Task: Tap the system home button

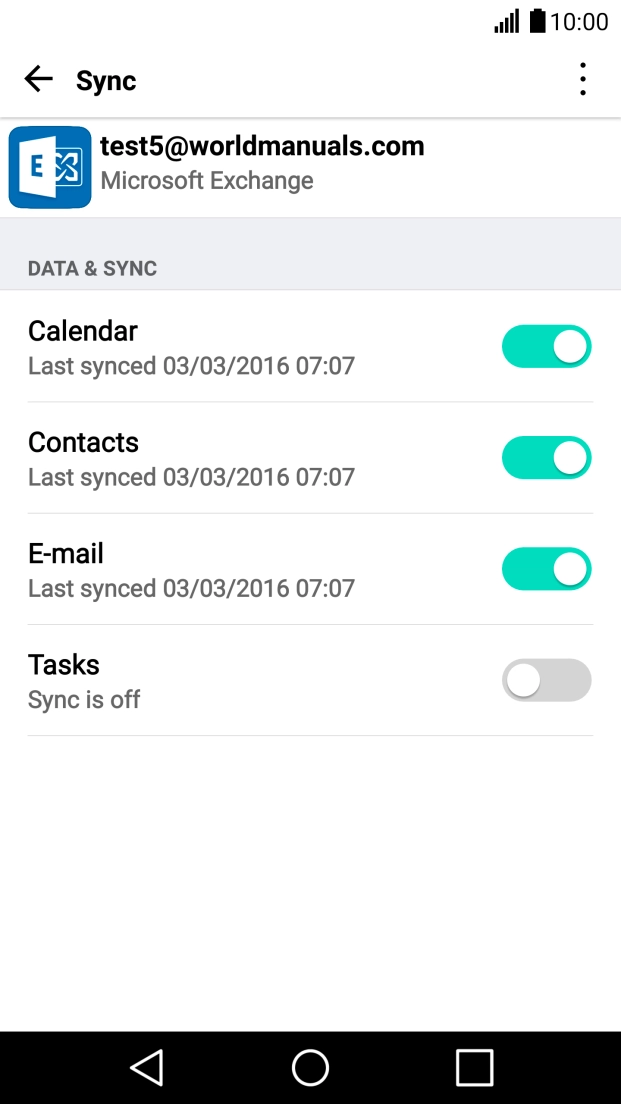Action: pyautogui.click(x=310, y=1067)
